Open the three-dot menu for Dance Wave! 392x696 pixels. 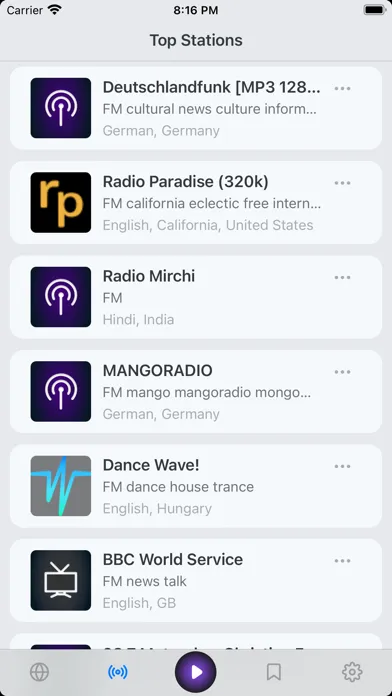pyautogui.click(x=342, y=467)
